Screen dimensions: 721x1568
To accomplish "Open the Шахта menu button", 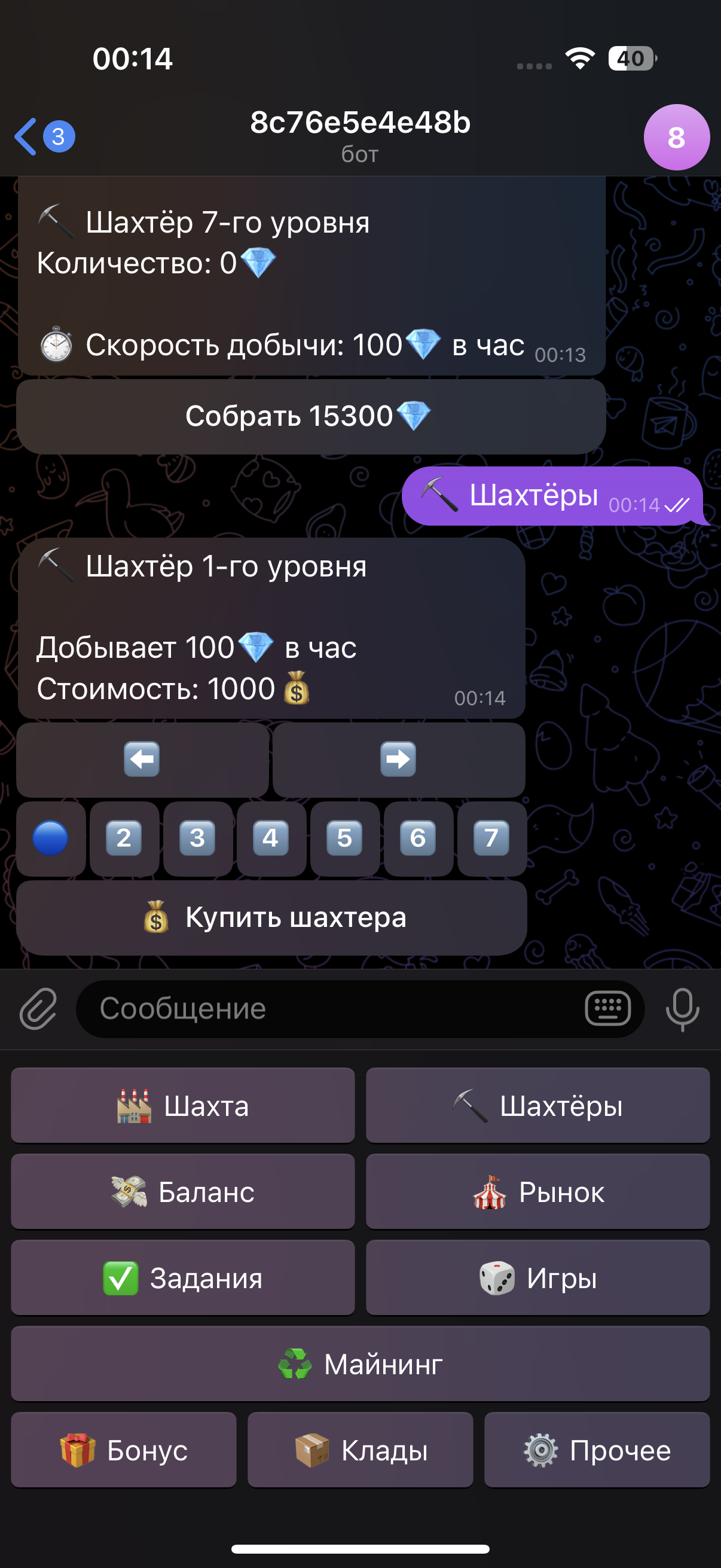I will pos(182,1105).
